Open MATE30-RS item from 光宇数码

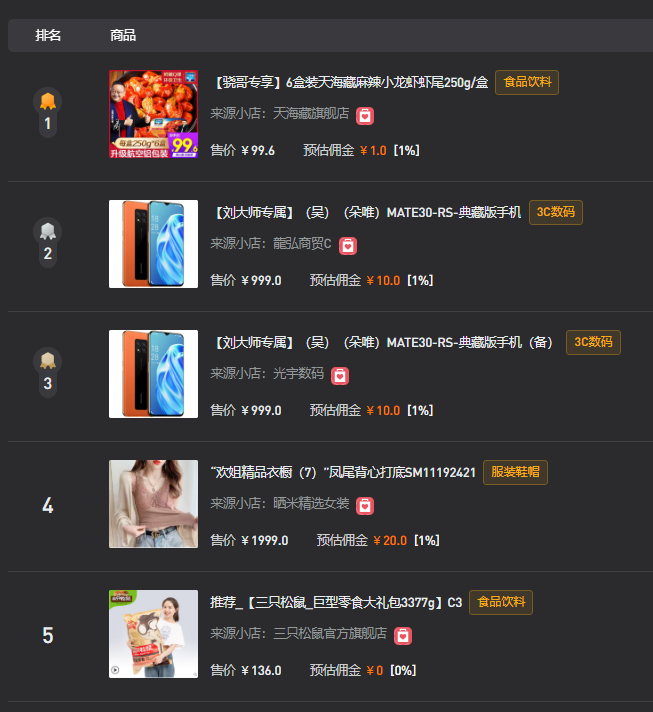[x=384, y=343]
